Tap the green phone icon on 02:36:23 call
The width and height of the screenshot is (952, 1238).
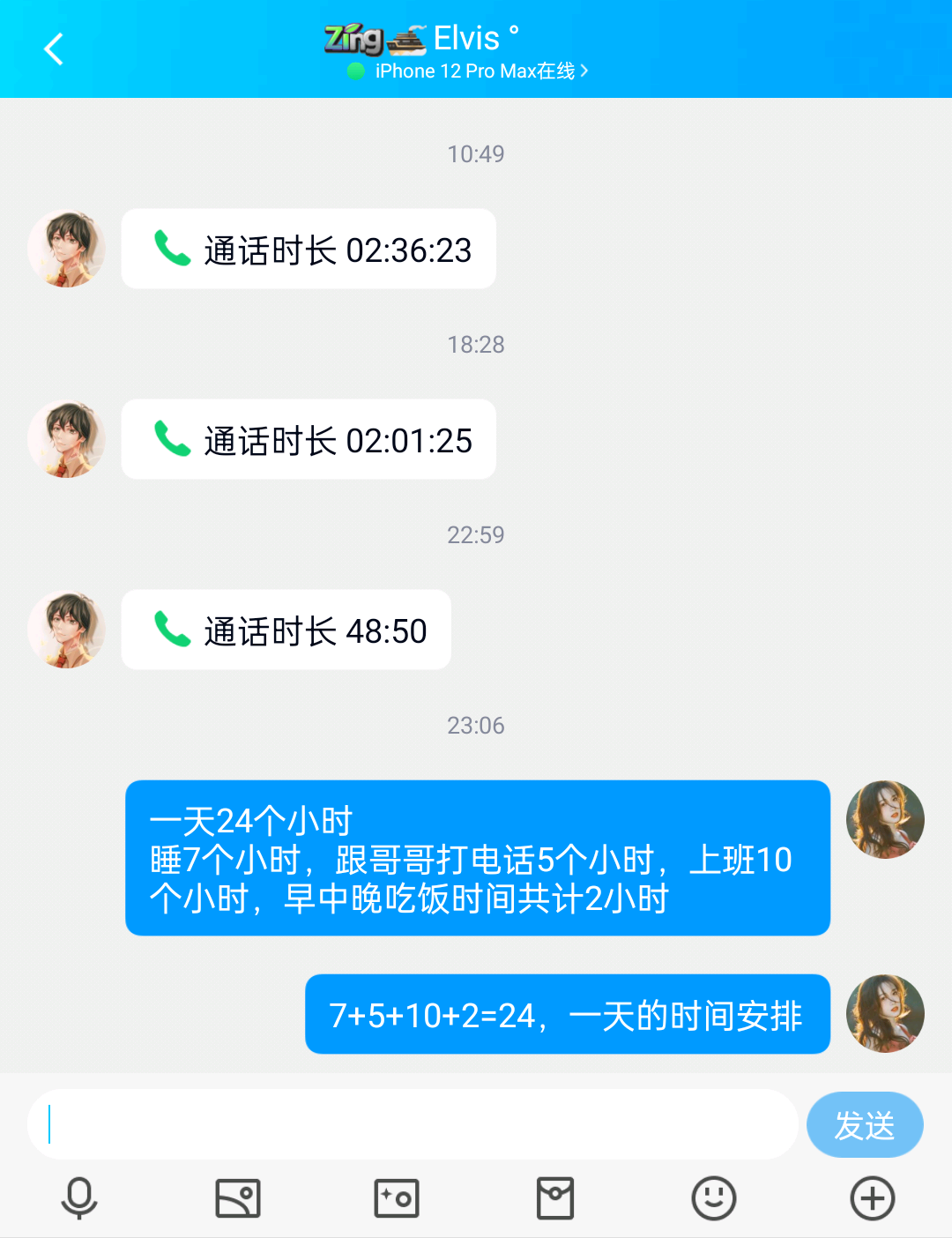173,250
